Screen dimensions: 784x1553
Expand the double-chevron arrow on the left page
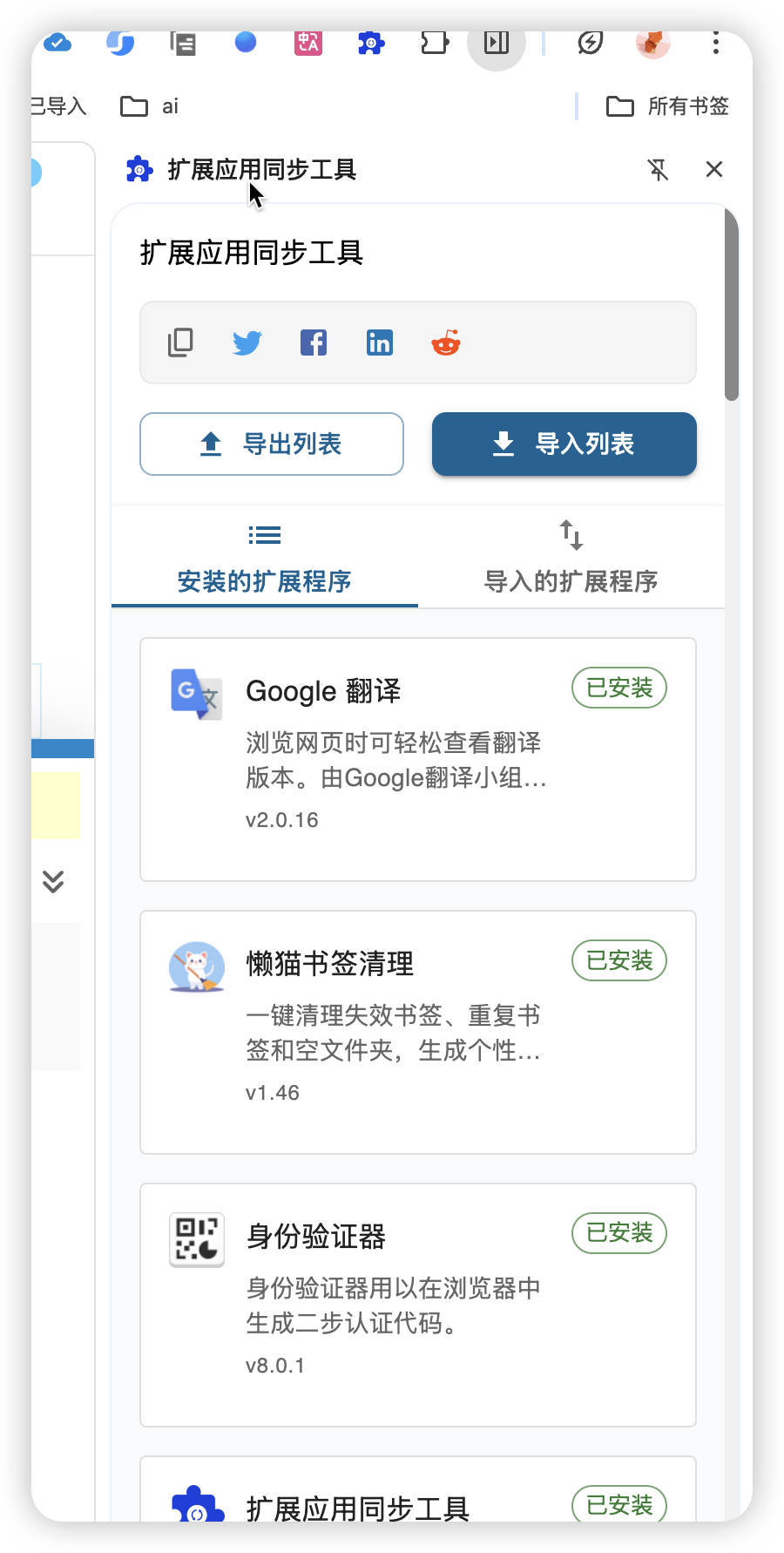tap(53, 882)
